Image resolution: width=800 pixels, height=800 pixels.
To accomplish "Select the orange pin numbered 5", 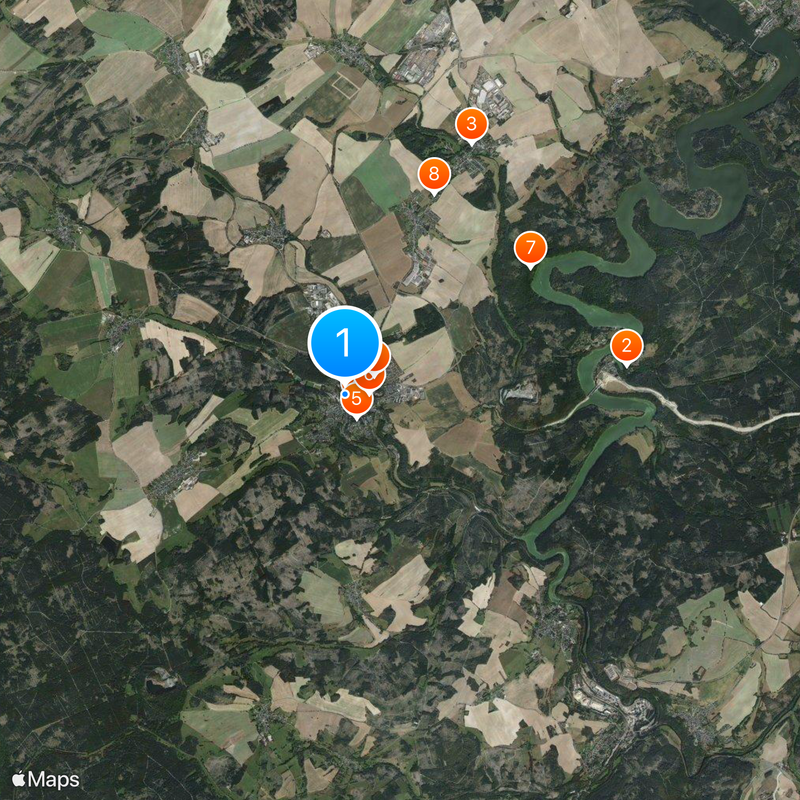I will 357,399.
